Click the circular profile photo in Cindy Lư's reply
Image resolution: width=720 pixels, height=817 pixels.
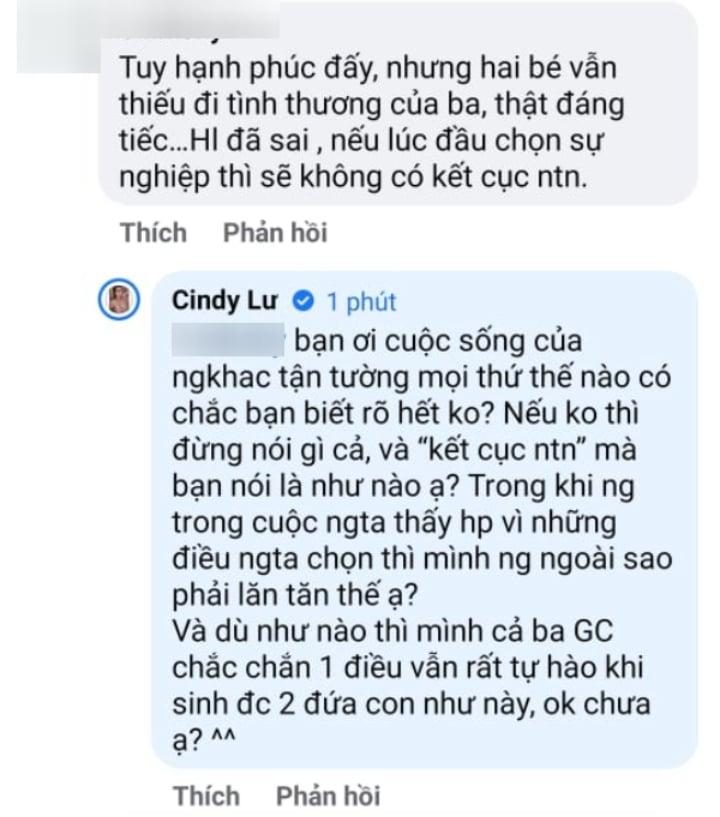[x=117, y=297]
